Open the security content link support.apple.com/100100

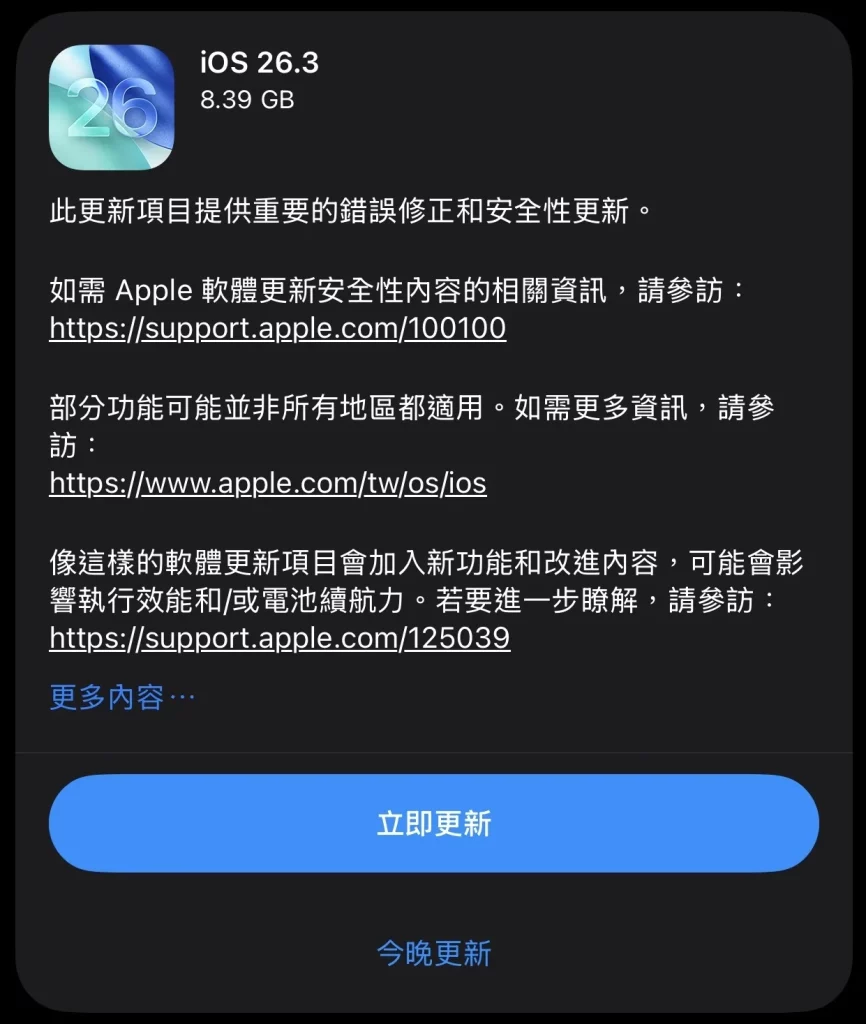click(x=278, y=329)
